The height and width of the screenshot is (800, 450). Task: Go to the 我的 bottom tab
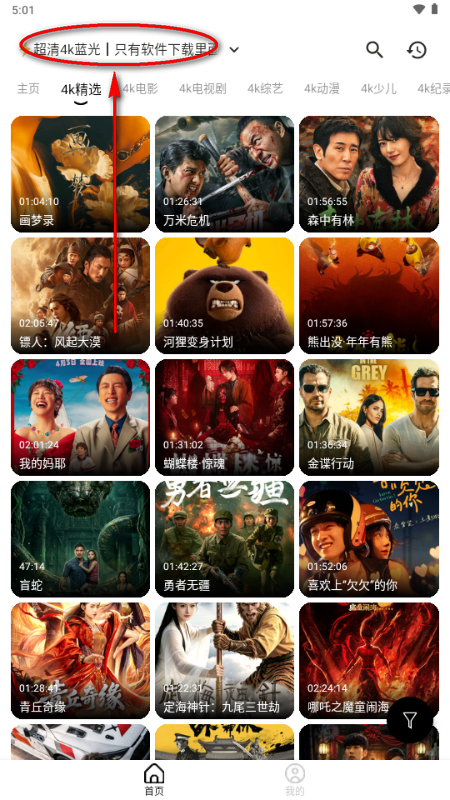click(x=294, y=780)
